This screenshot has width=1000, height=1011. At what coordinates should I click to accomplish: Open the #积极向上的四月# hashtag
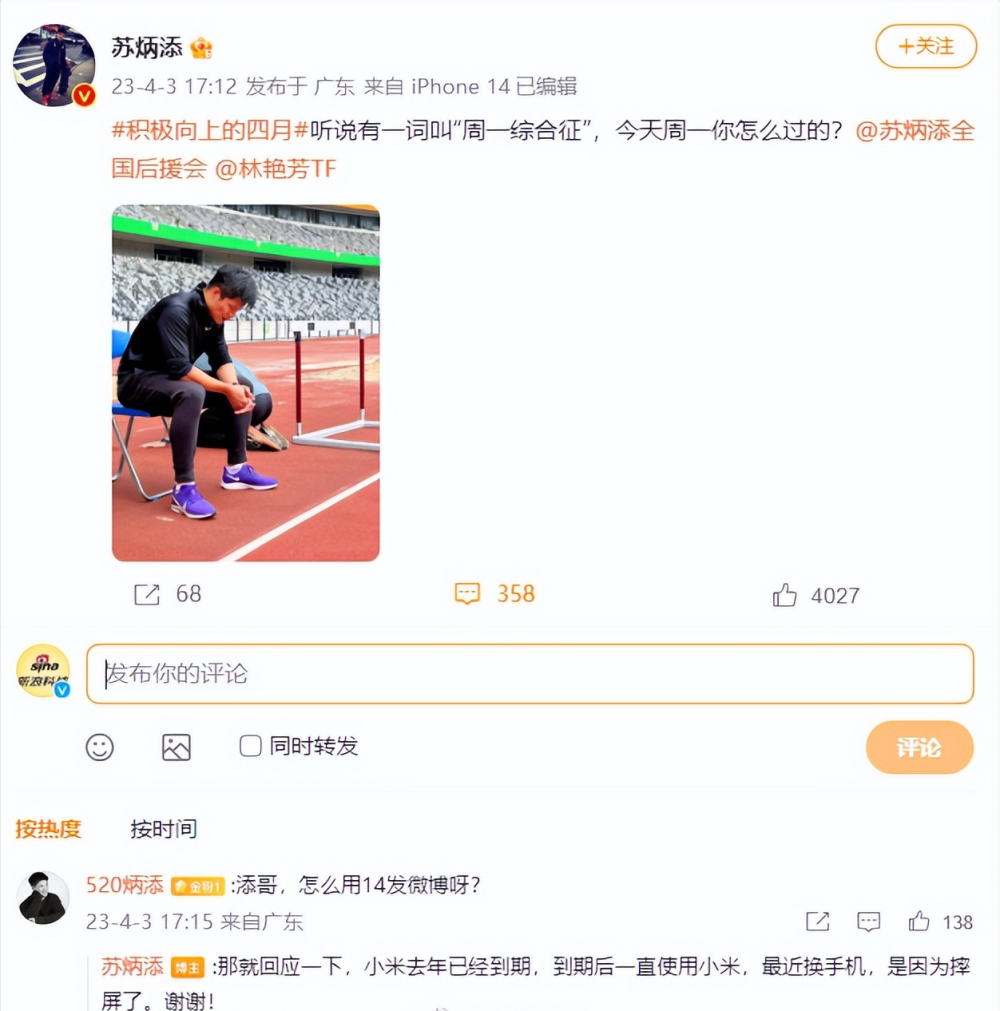click(x=208, y=131)
